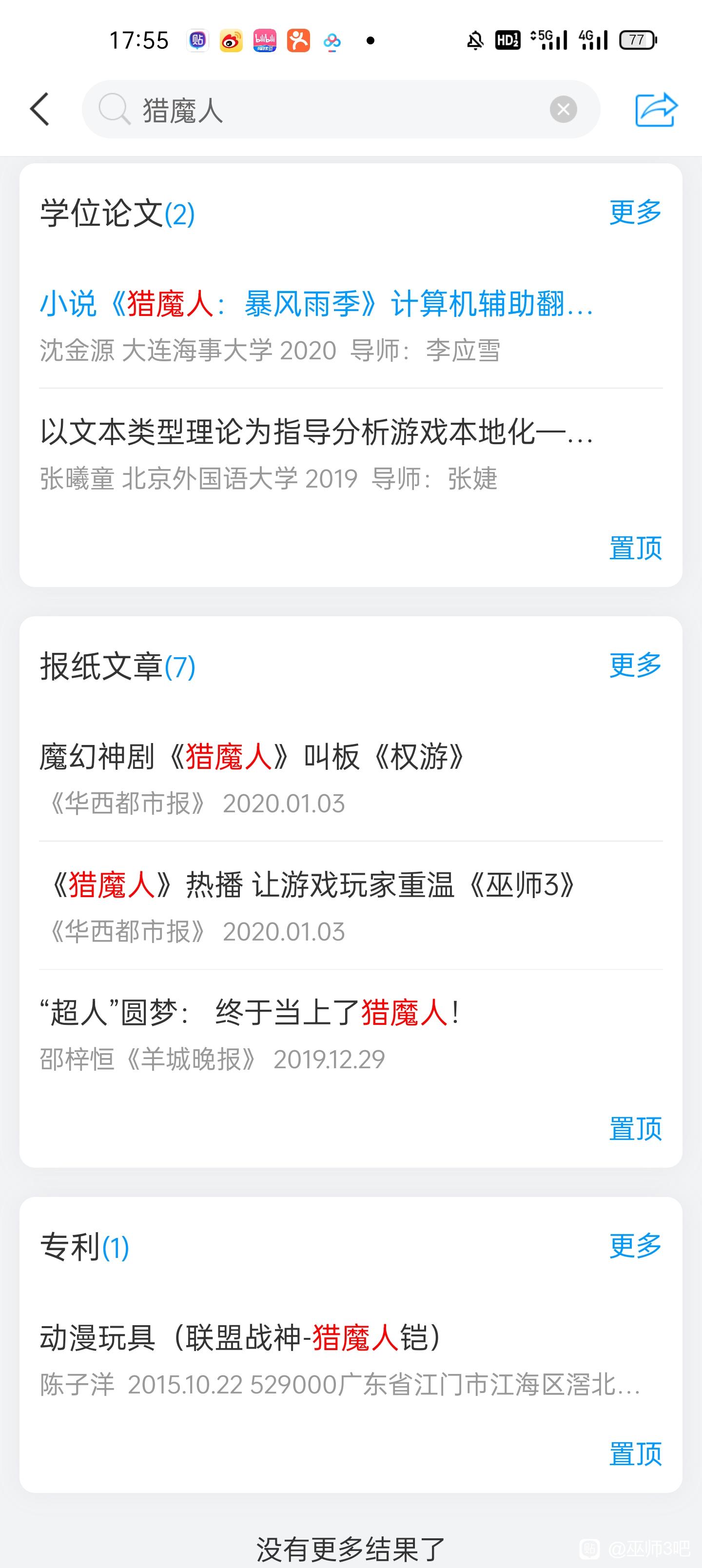The width and height of the screenshot is (702, 1568).
Task: Go back using the top-left arrow
Action: point(39,110)
